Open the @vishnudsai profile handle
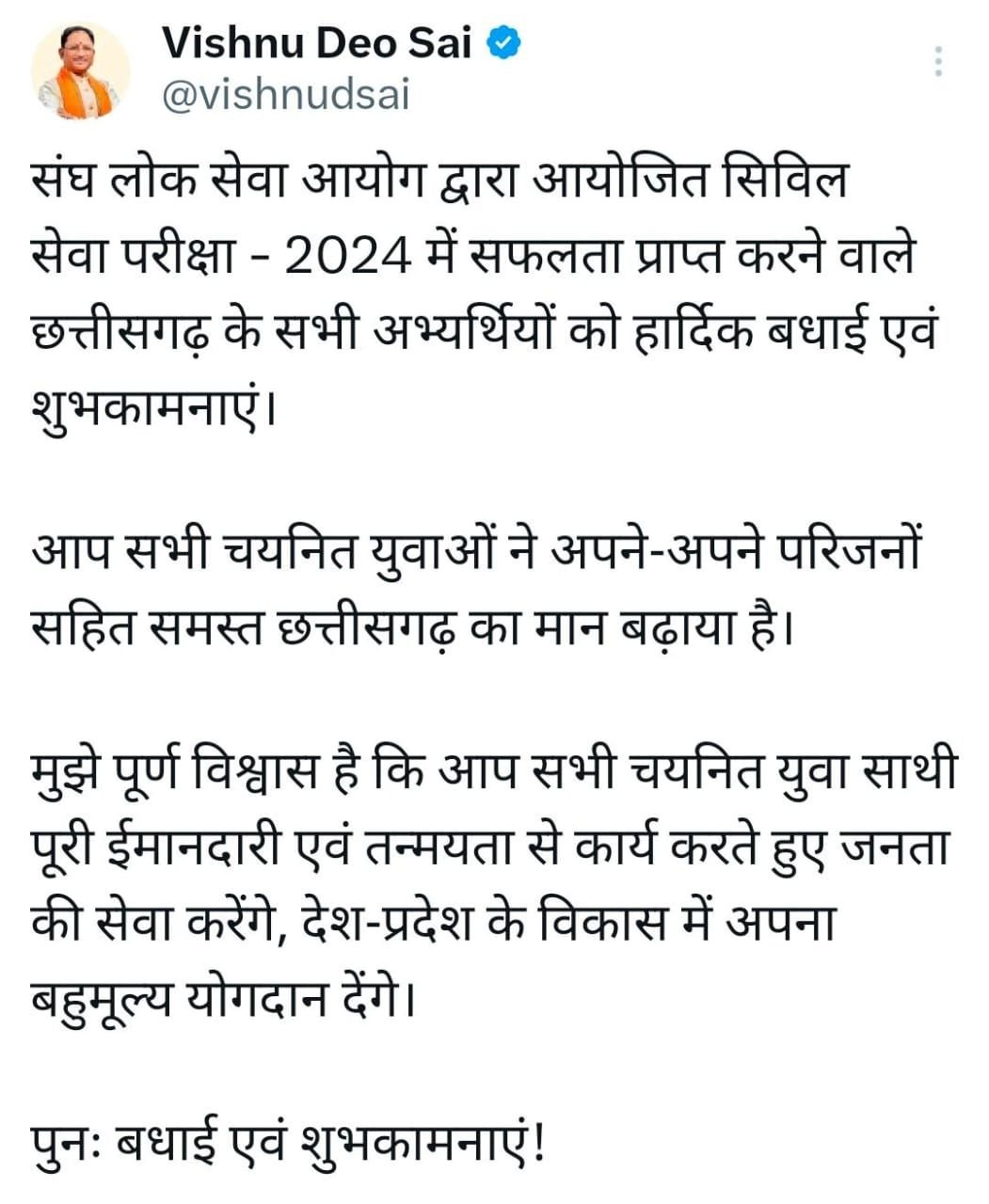 point(286,96)
